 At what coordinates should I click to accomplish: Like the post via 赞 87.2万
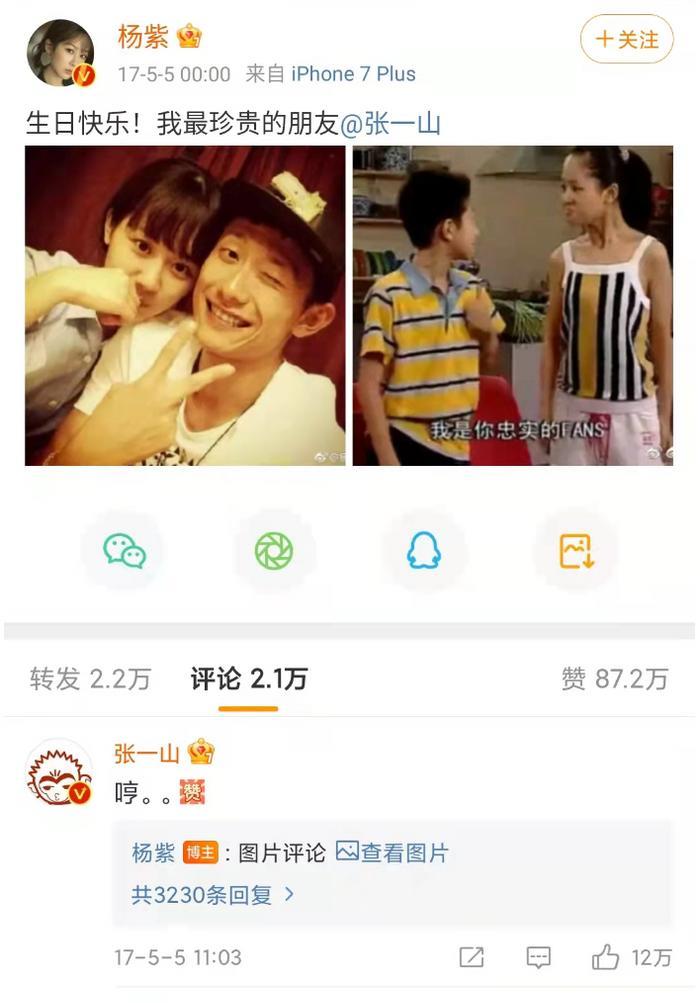click(614, 679)
